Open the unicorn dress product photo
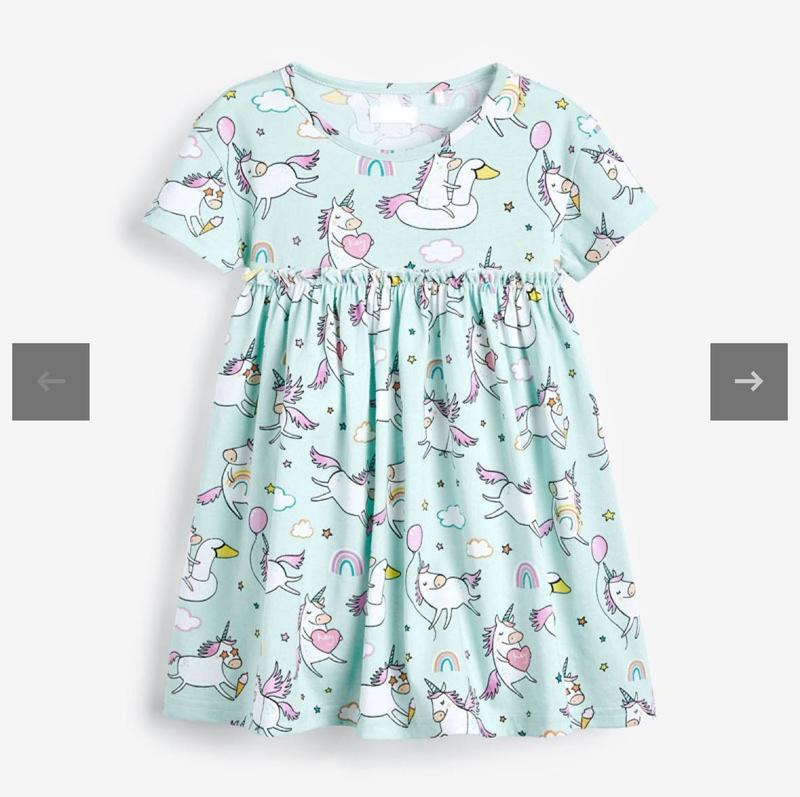Screen dimensions: 800x797 [400, 420]
